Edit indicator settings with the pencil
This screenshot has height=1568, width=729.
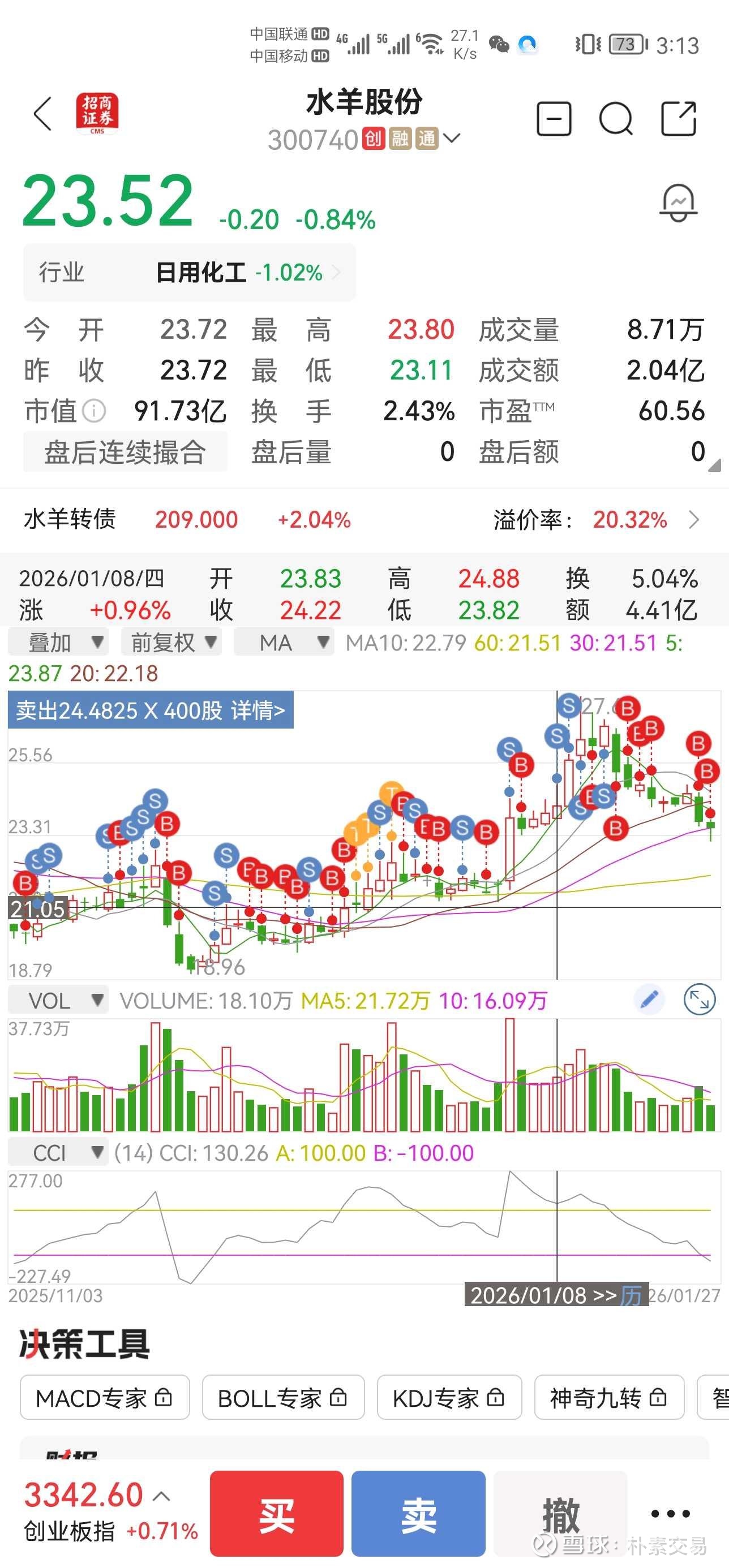click(649, 1000)
